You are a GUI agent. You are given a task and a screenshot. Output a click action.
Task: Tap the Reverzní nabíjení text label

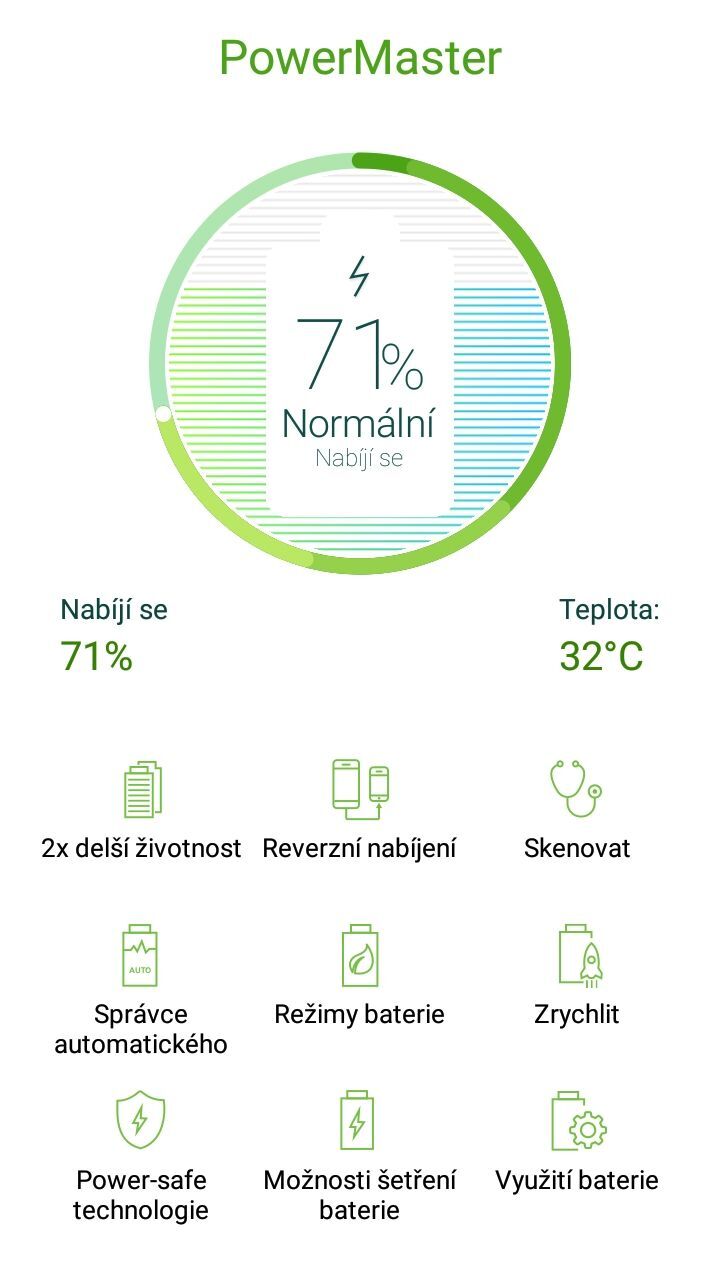(360, 848)
